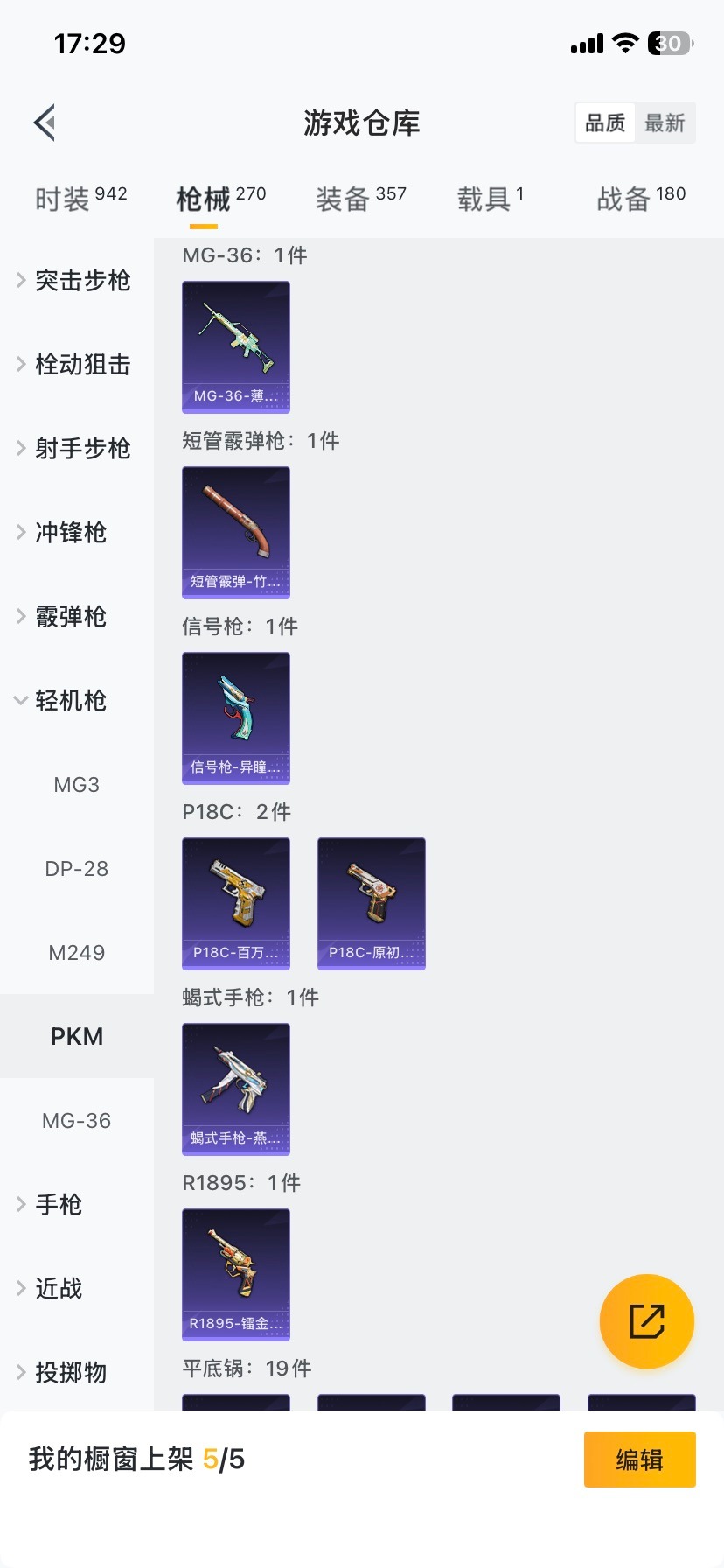724x1568 pixels.
Task: Toggle sorting to 品质
Action: click(x=604, y=122)
